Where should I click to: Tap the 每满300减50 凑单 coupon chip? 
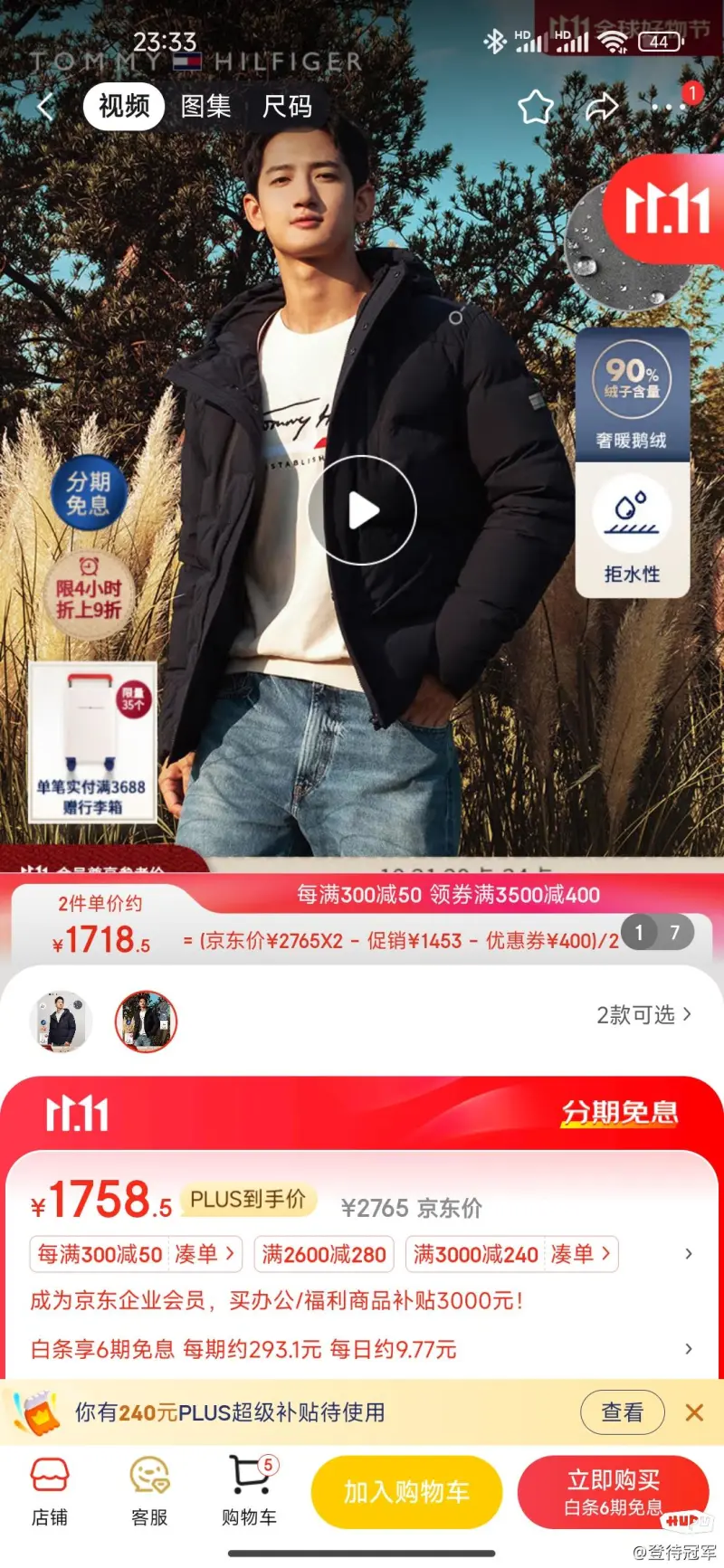point(136,1254)
